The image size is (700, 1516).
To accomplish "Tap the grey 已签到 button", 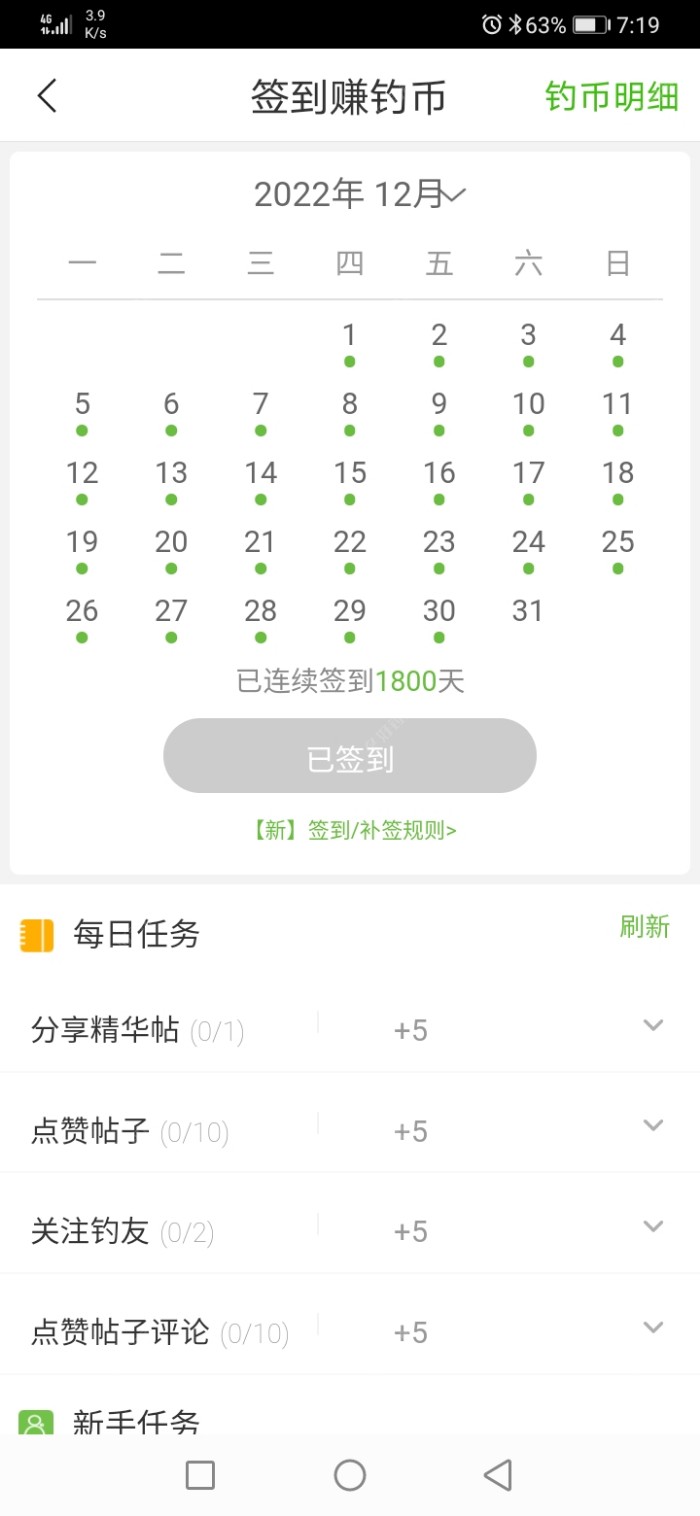I will (x=350, y=757).
